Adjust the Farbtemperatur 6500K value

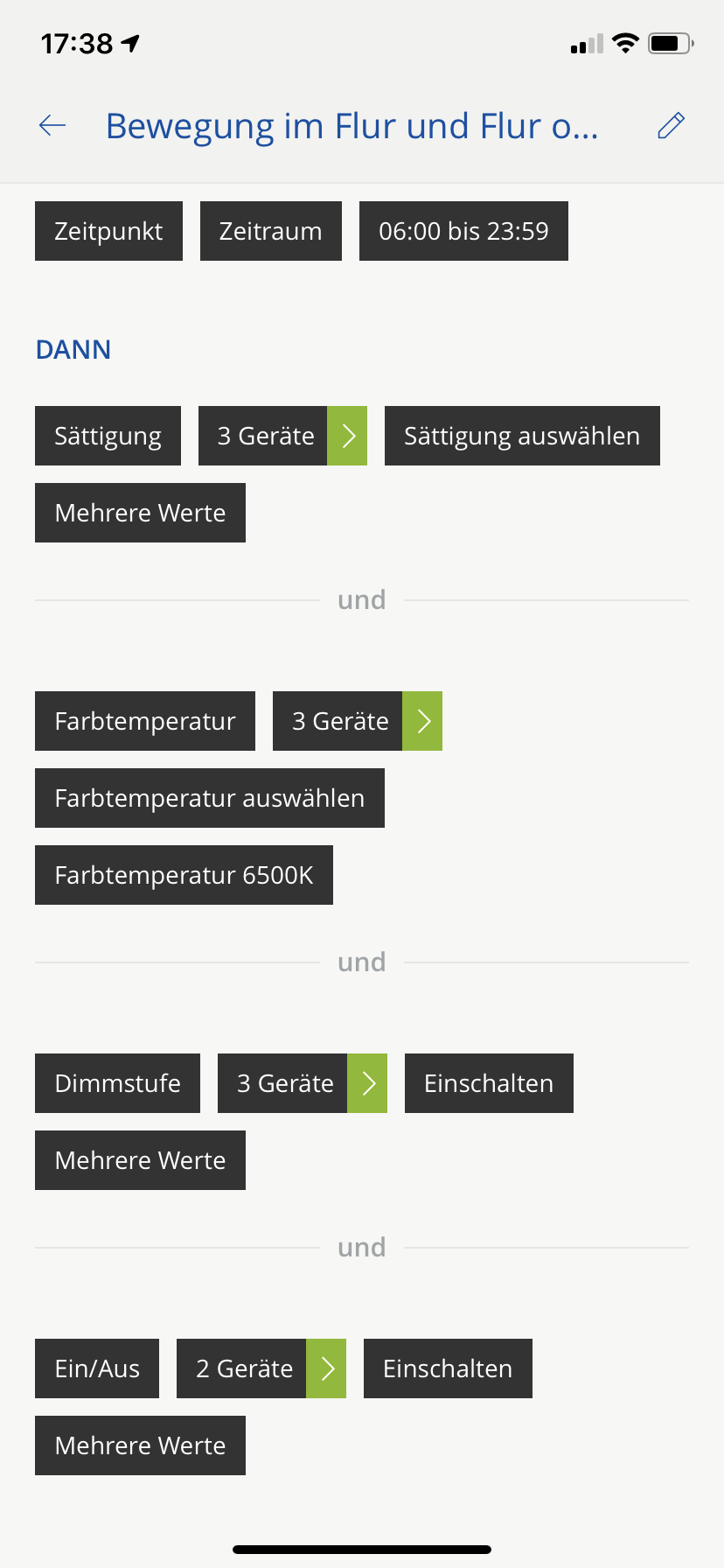pyautogui.click(x=184, y=875)
